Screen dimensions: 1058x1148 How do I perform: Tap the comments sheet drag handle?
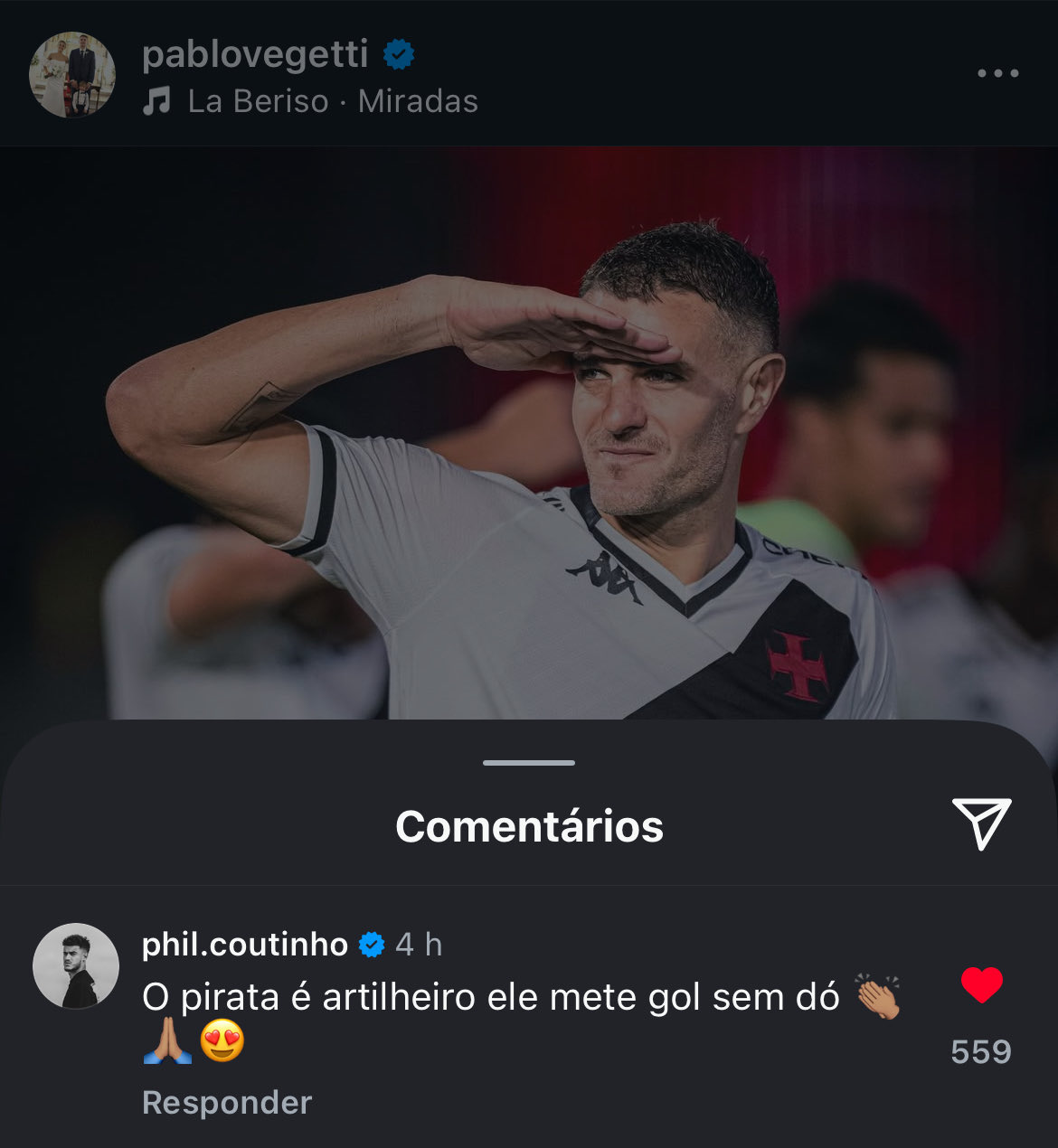[529, 763]
